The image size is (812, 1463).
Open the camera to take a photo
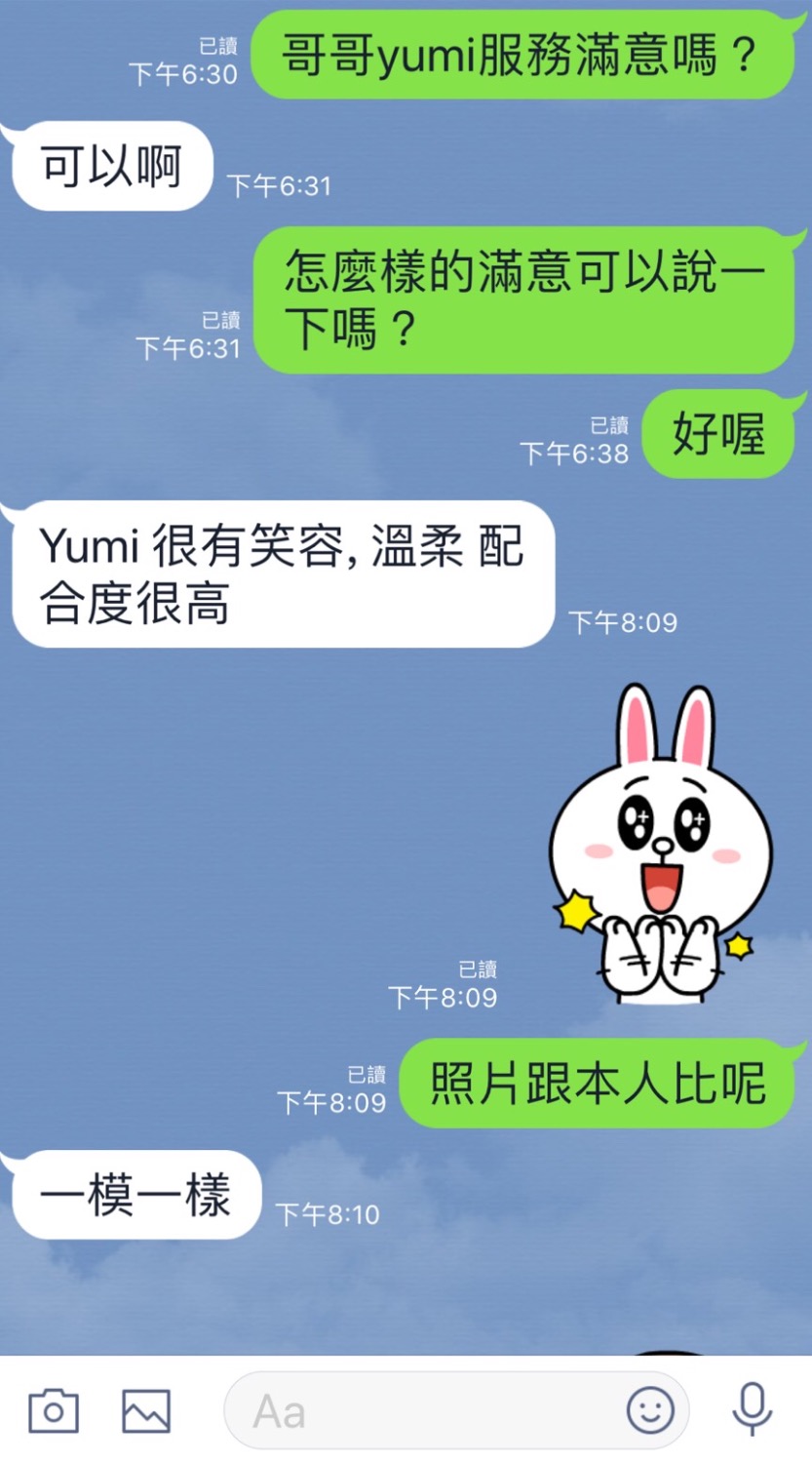pyautogui.click(x=54, y=1410)
